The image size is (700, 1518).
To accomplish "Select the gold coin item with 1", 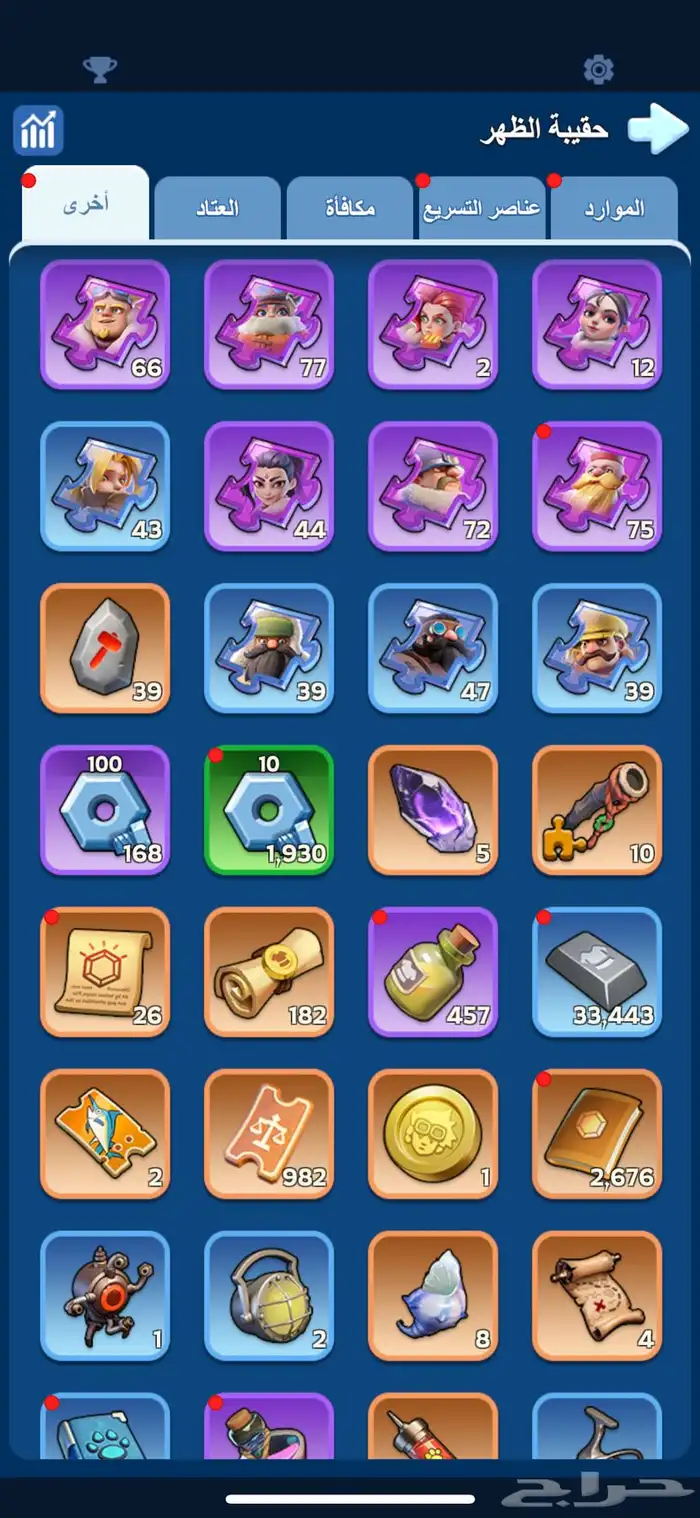I will 433,1134.
